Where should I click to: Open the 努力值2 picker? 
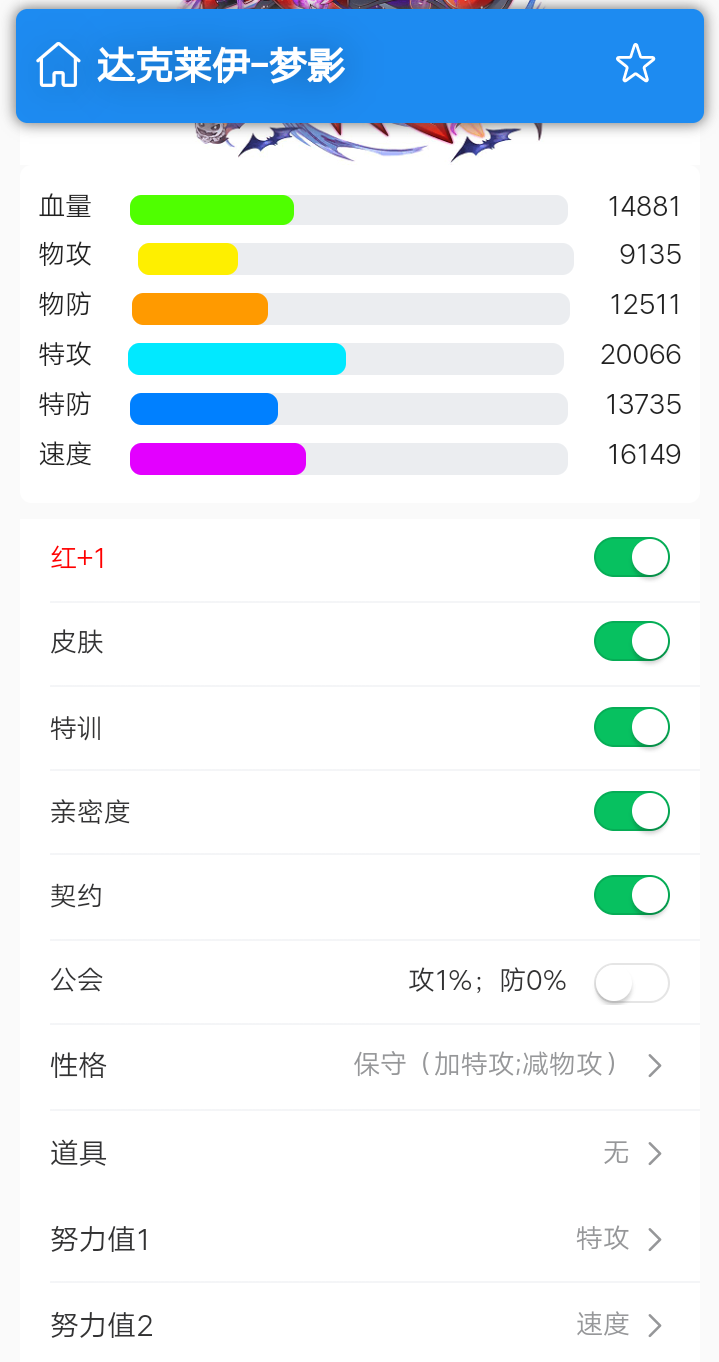[x=375, y=1325]
